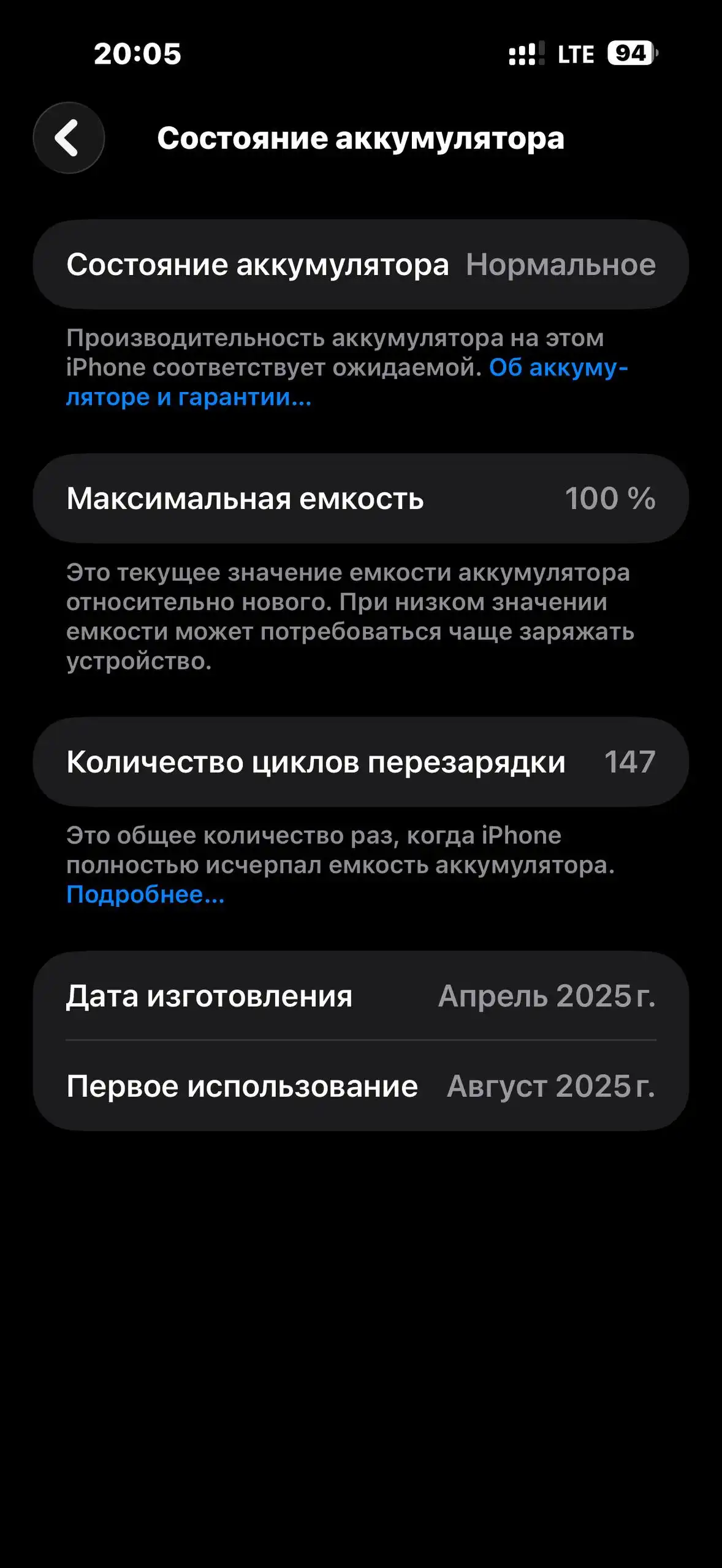
Task: Tap the navigation bar title Состояние аккумулятора
Action: coord(361,138)
